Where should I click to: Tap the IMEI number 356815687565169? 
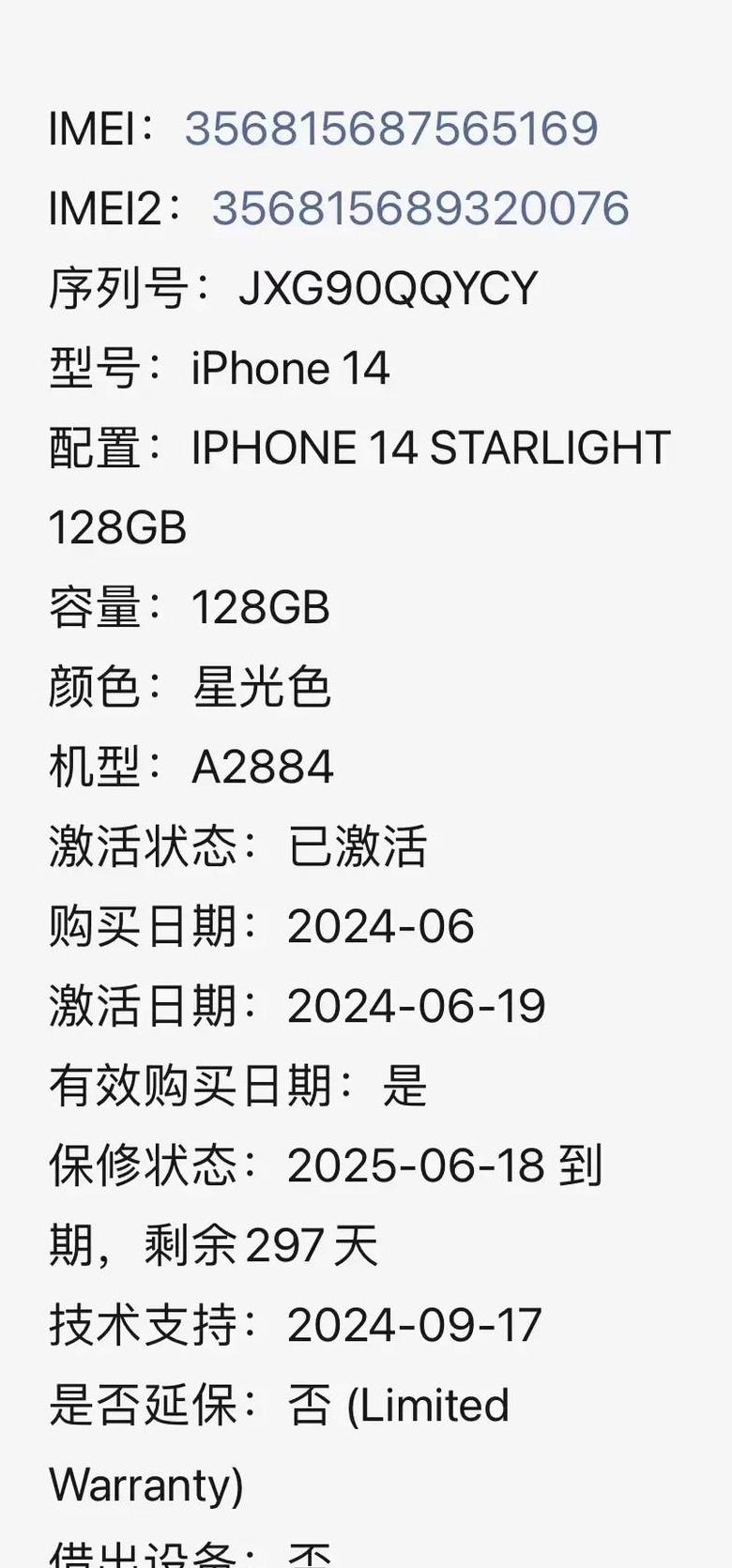(391, 129)
